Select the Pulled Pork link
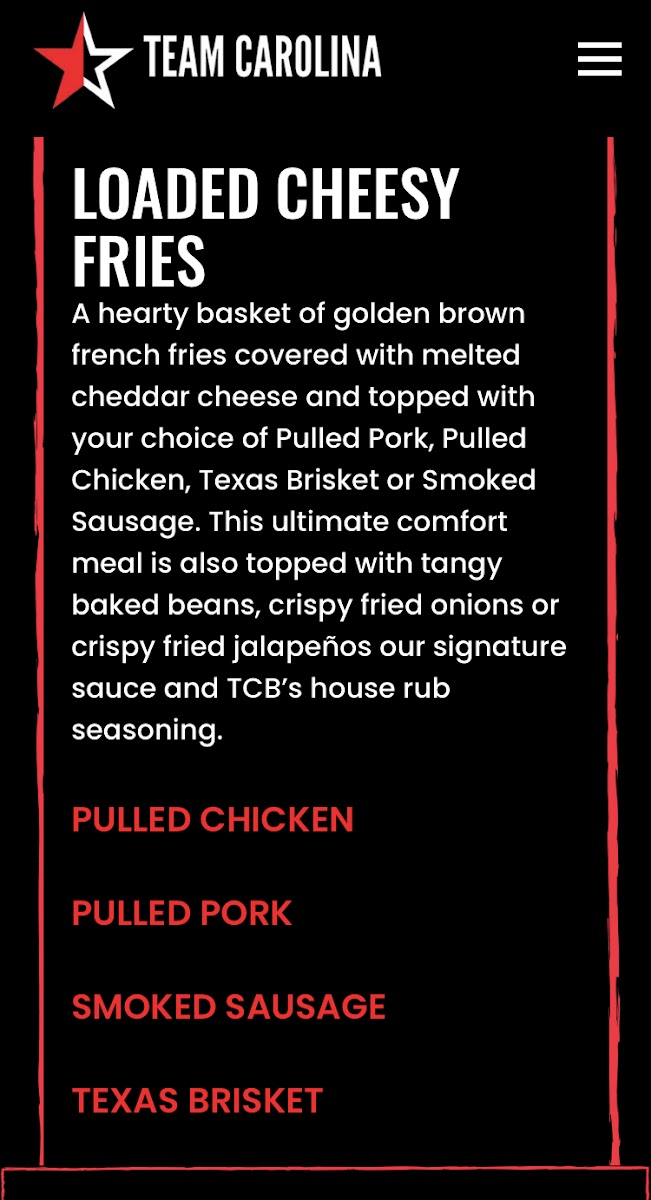The height and width of the screenshot is (1200, 651). click(182, 913)
